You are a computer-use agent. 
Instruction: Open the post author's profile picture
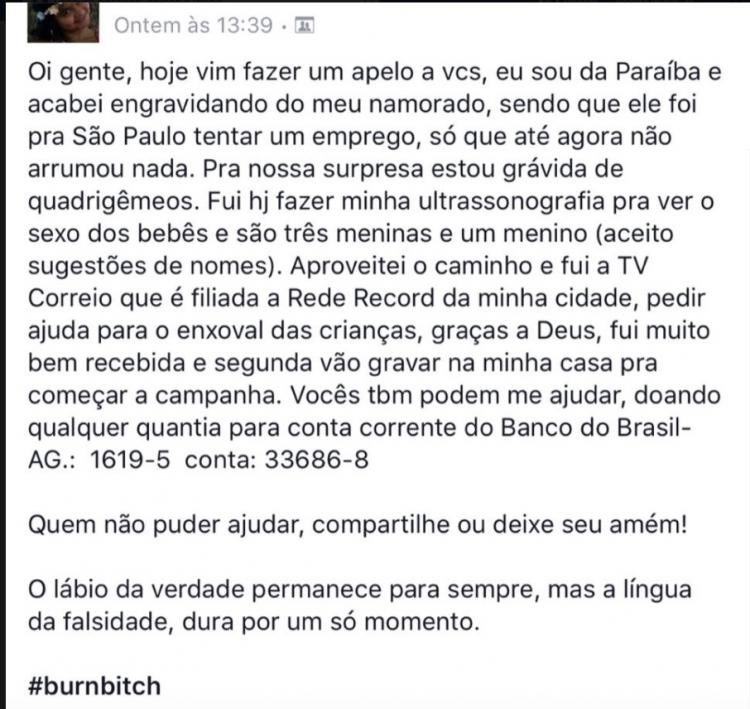(x=63, y=22)
